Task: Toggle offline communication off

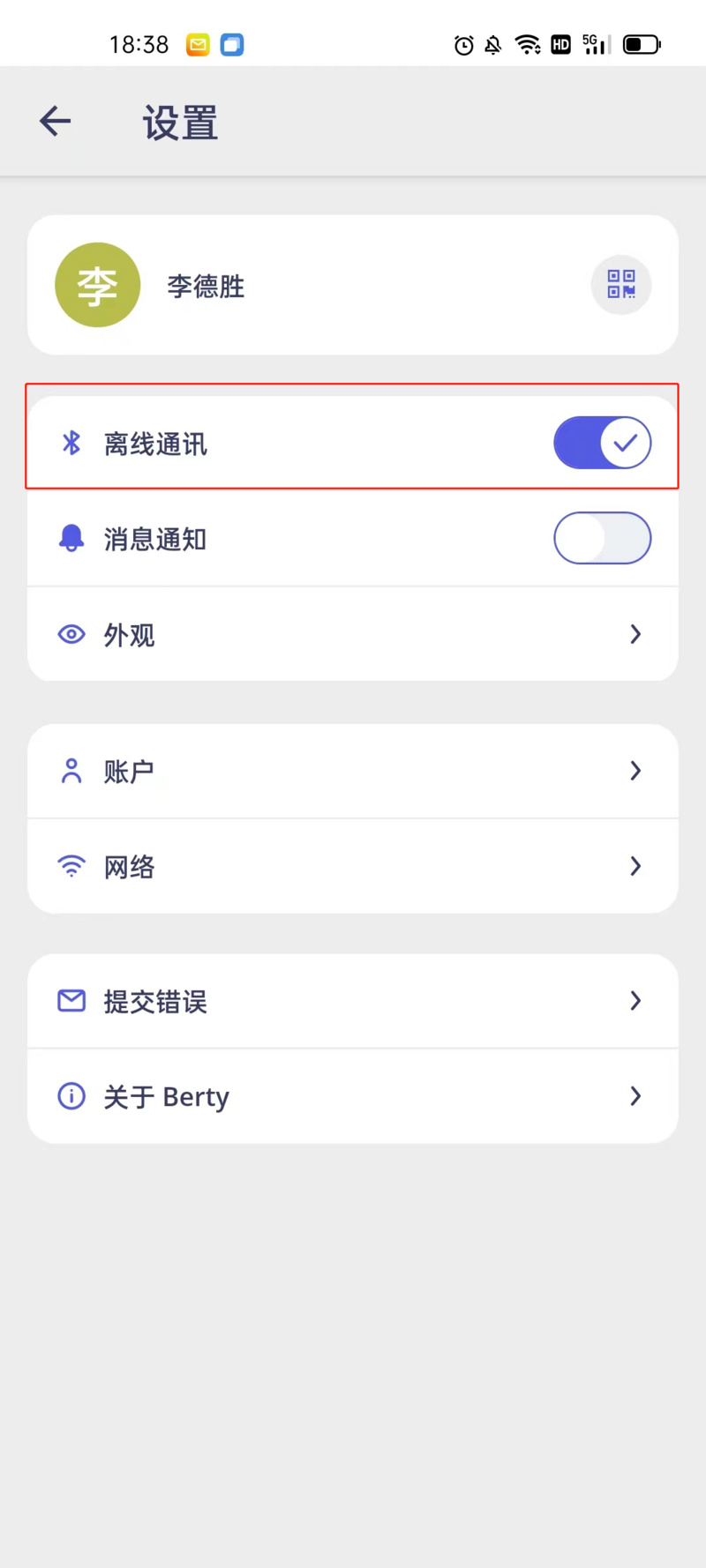Action: coord(603,443)
